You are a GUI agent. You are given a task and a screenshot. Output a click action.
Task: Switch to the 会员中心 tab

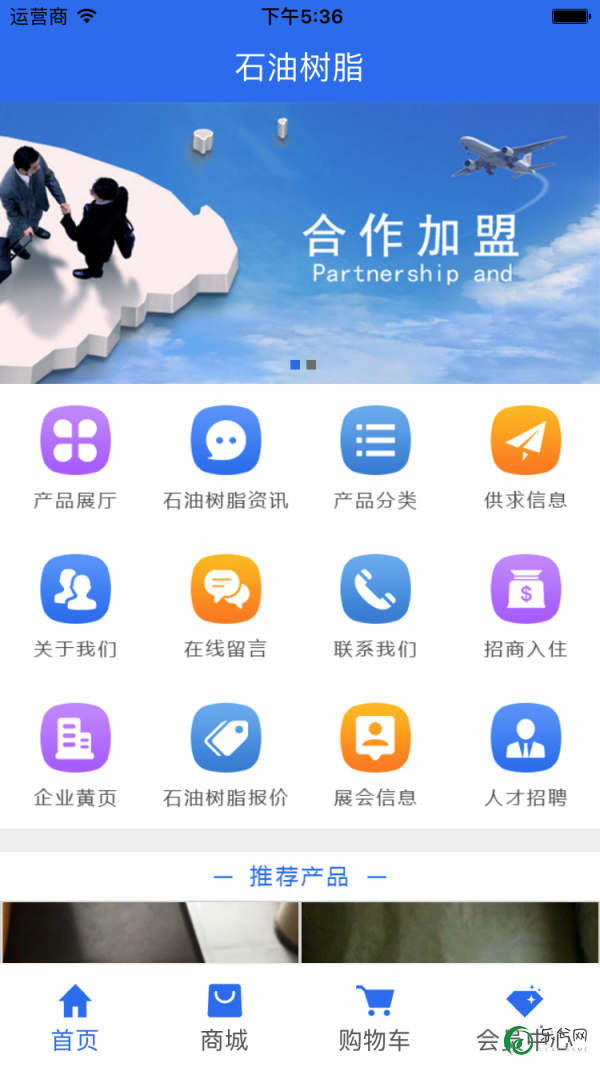[524, 1017]
